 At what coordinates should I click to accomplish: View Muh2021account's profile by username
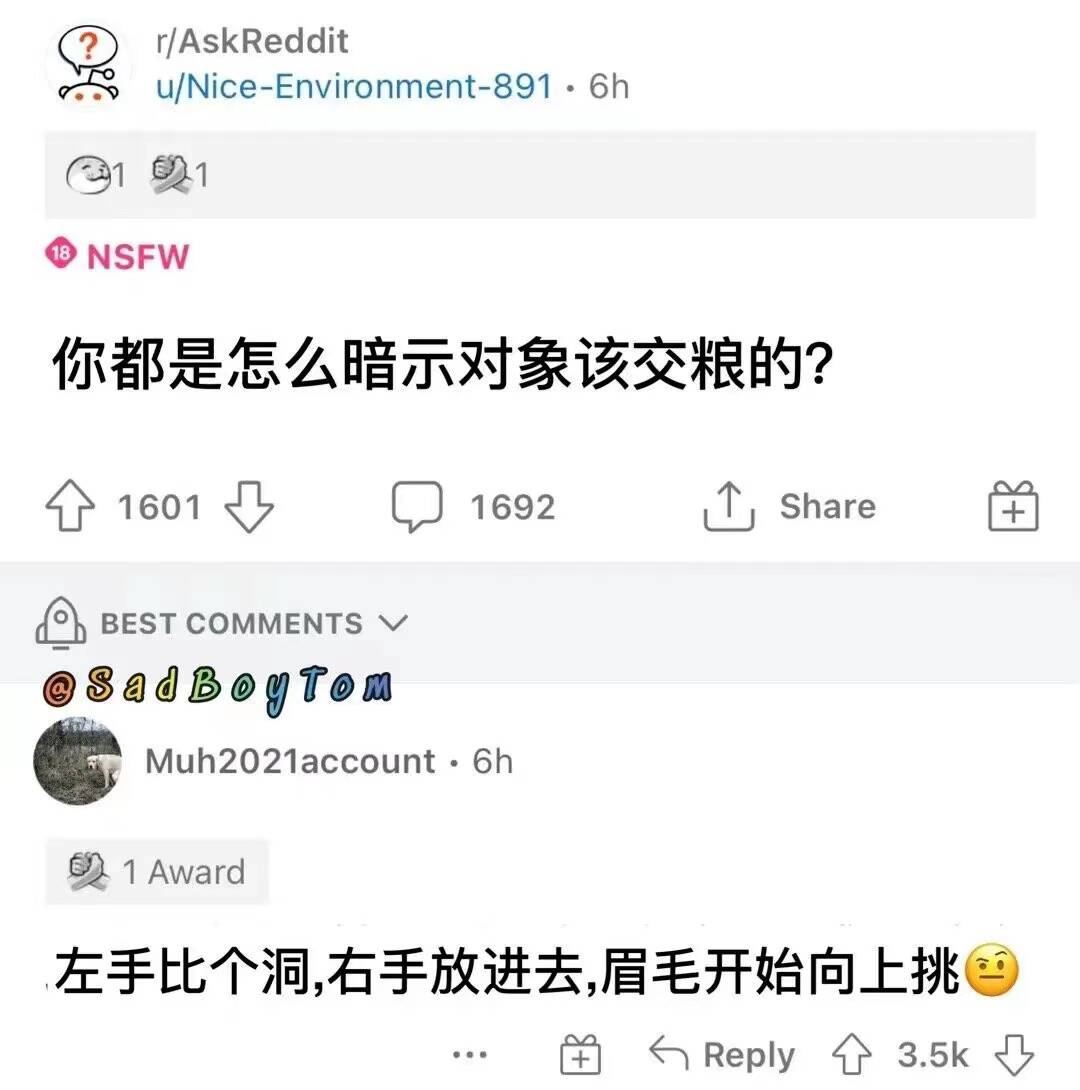(x=290, y=762)
